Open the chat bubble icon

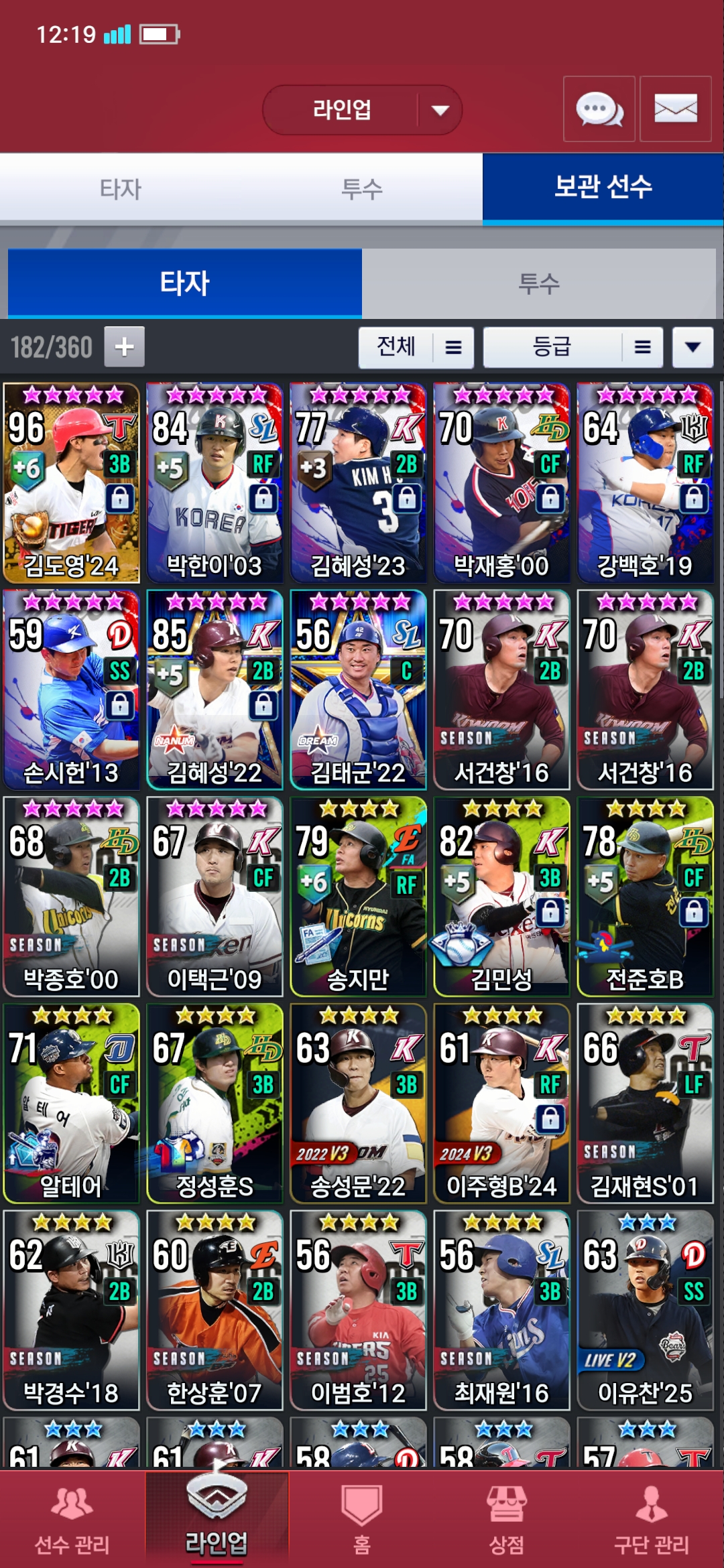tap(599, 109)
